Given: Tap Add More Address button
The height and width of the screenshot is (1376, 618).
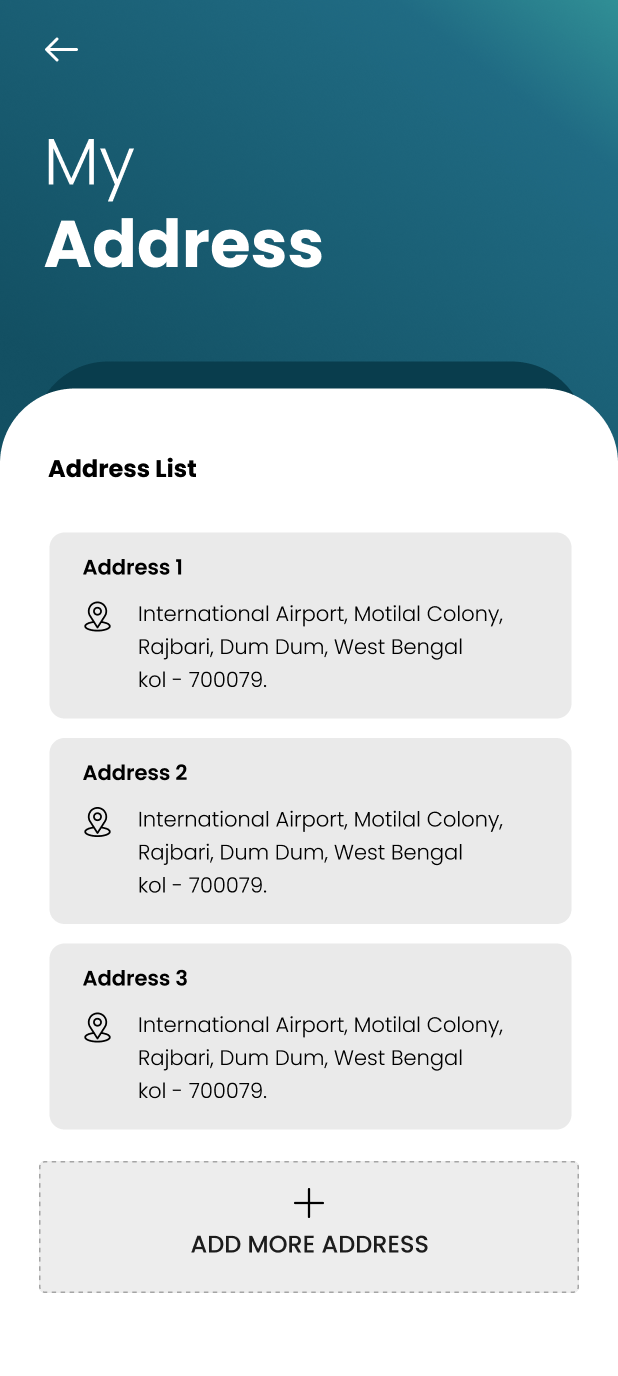Looking at the screenshot, I should click(309, 1226).
